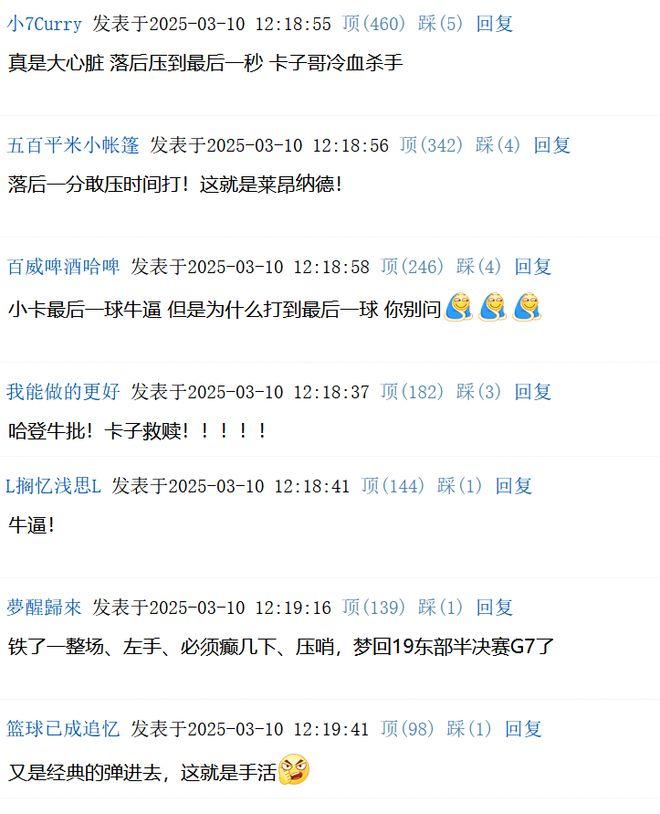Screen dimensions: 660x814
Task: Upvote 我能做的更好's comment
Action: pos(412,392)
